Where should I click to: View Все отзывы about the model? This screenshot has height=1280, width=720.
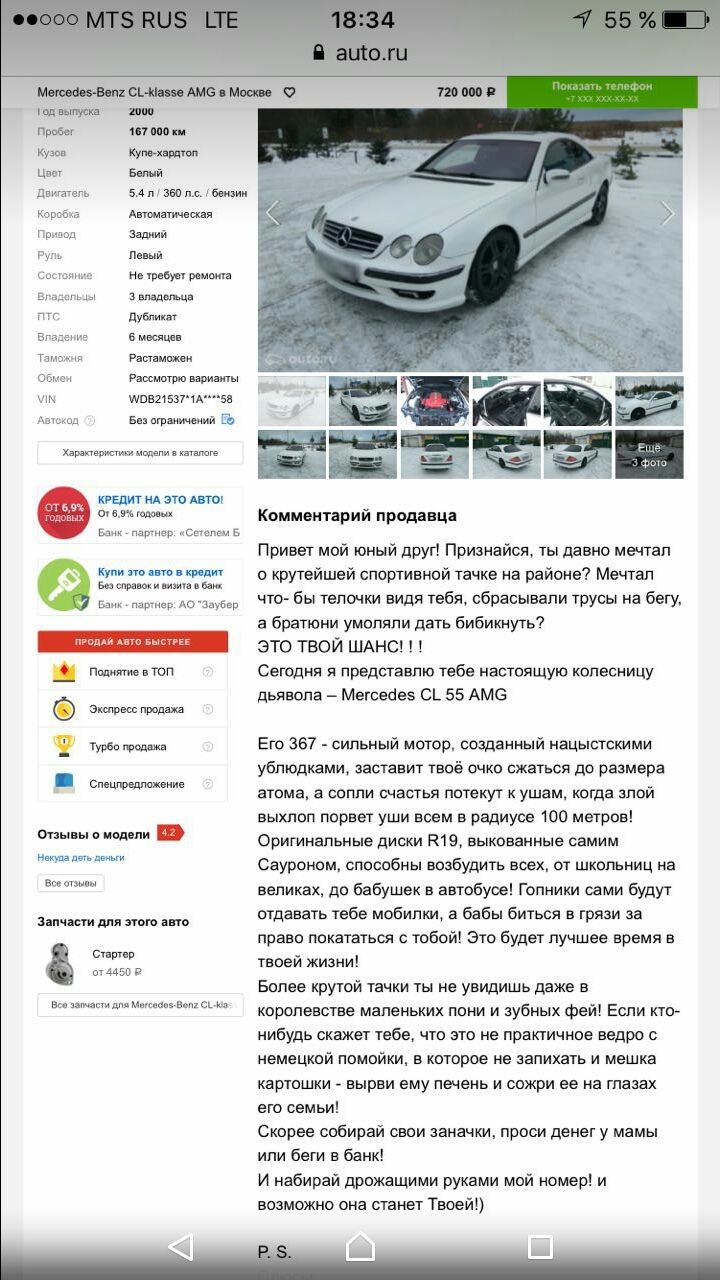(70, 883)
